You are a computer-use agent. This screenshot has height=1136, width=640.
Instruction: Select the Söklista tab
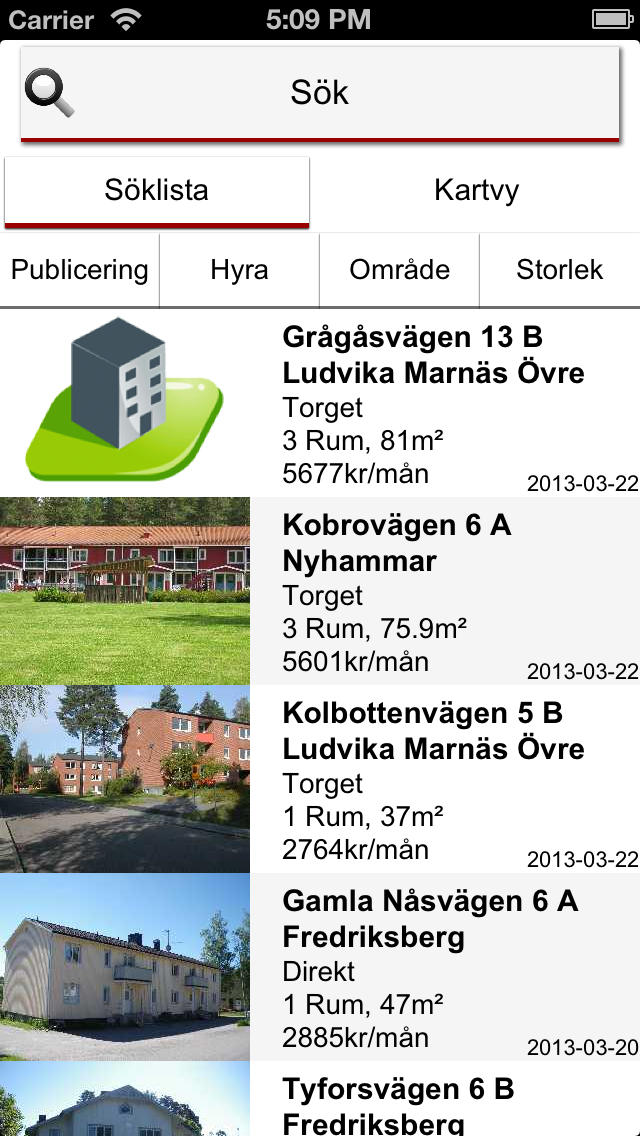[x=157, y=191]
